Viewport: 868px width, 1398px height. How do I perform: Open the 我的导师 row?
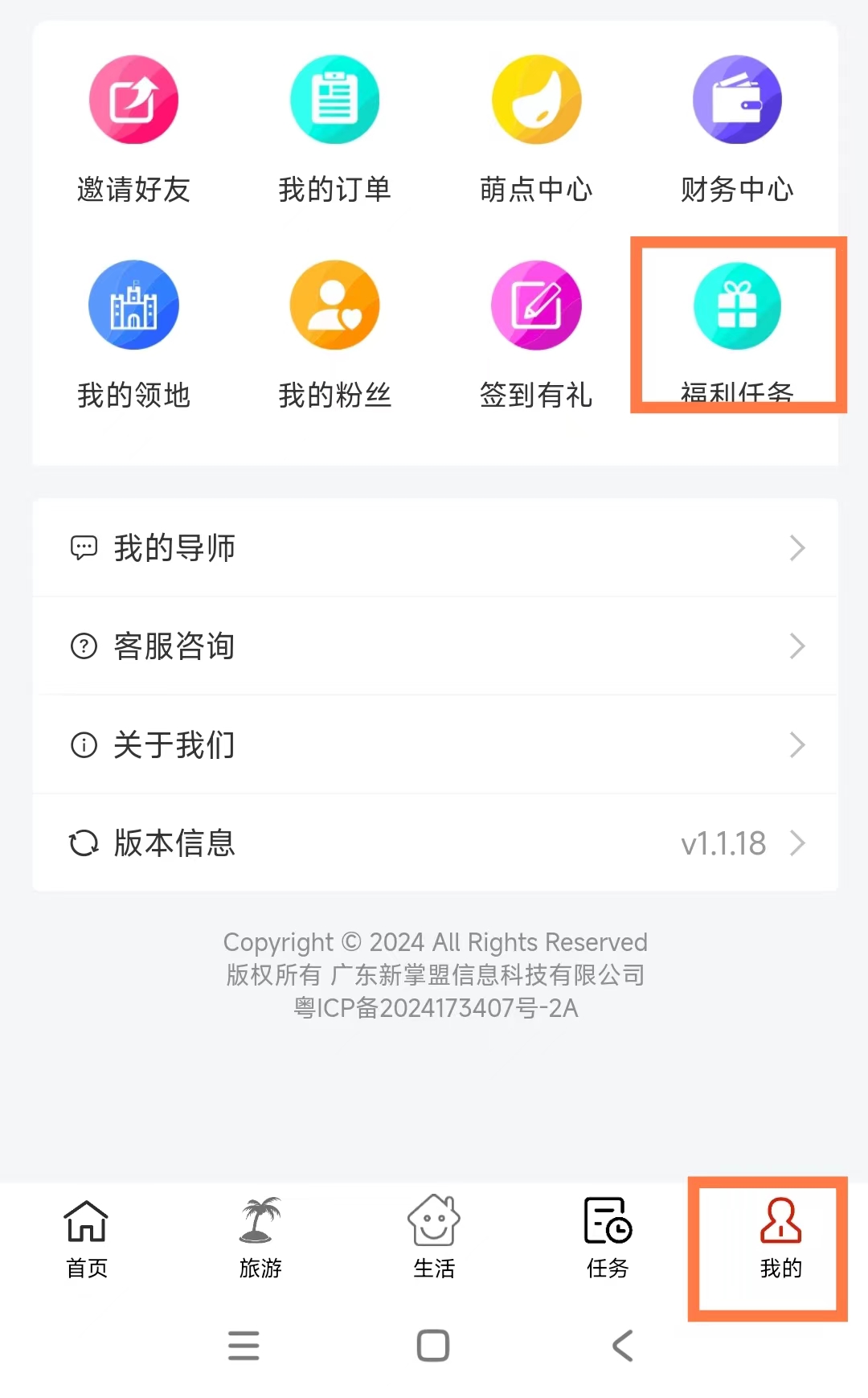pyautogui.click(x=435, y=547)
